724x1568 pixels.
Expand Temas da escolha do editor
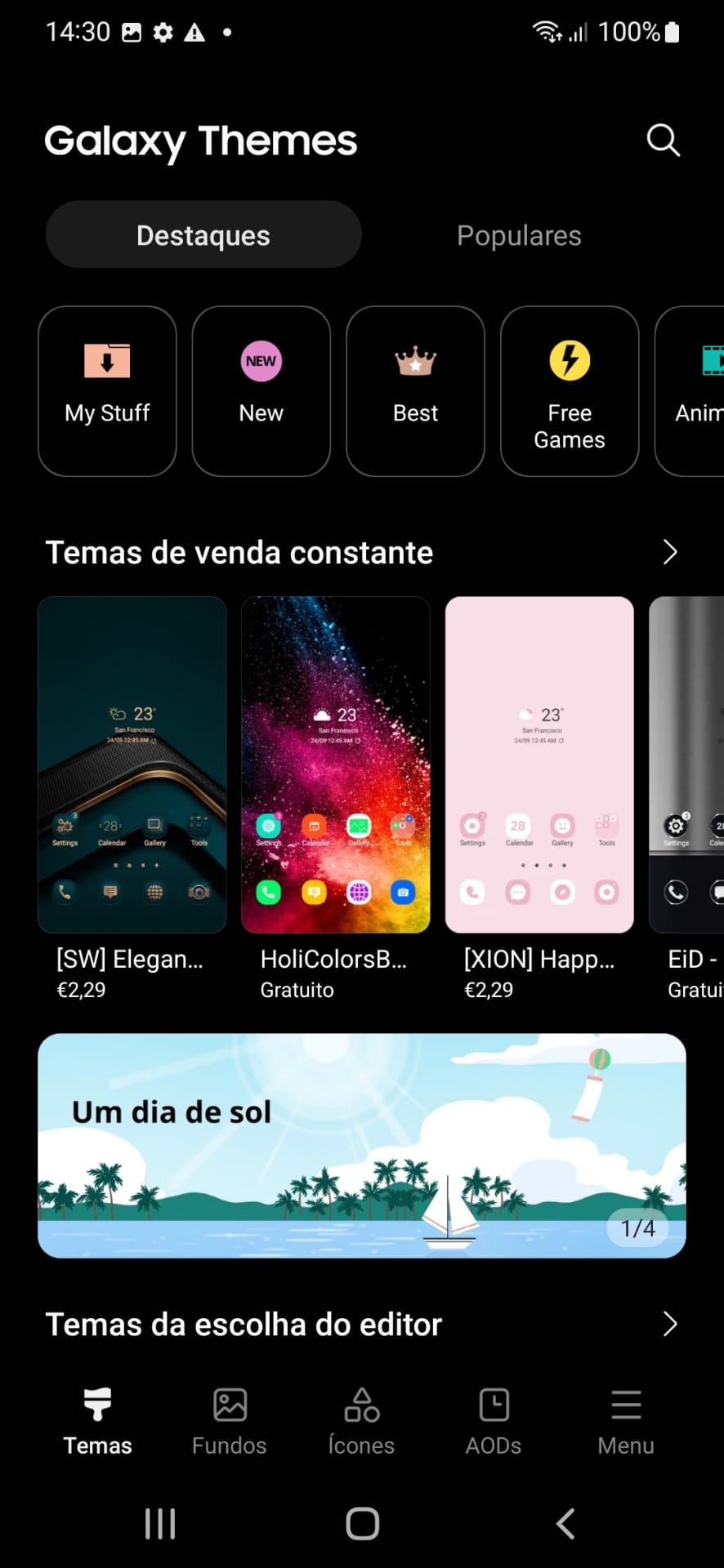(669, 1324)
